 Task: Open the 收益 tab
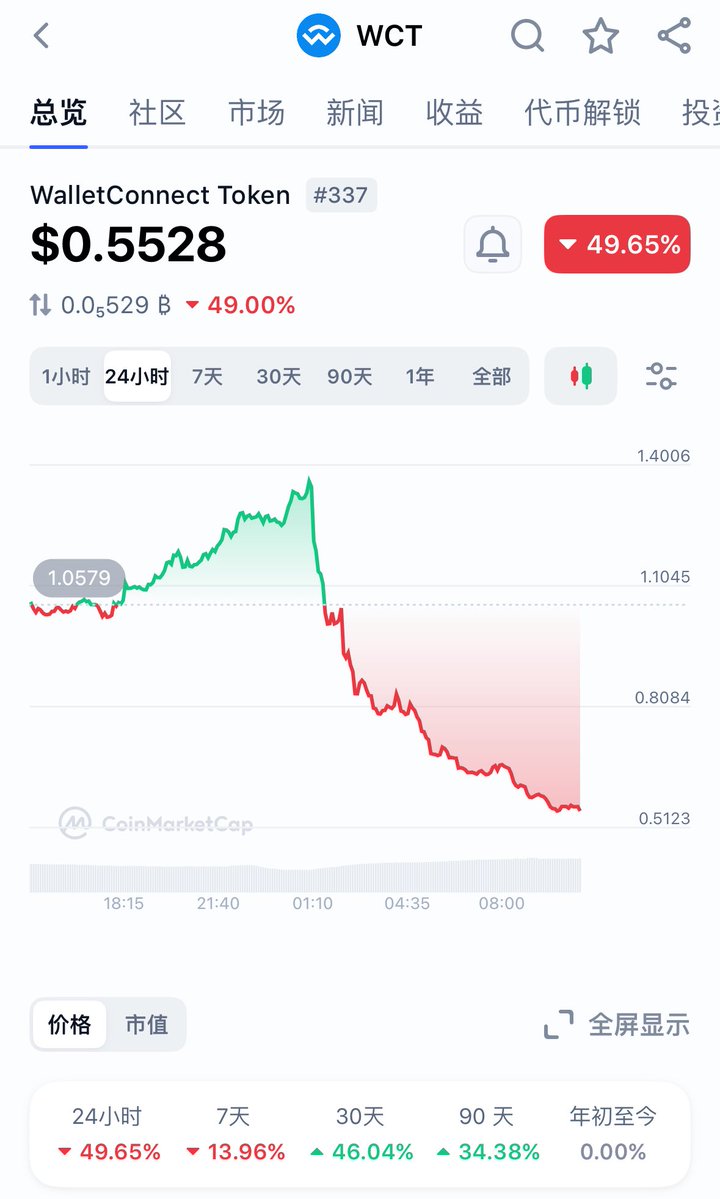(454, 113)
